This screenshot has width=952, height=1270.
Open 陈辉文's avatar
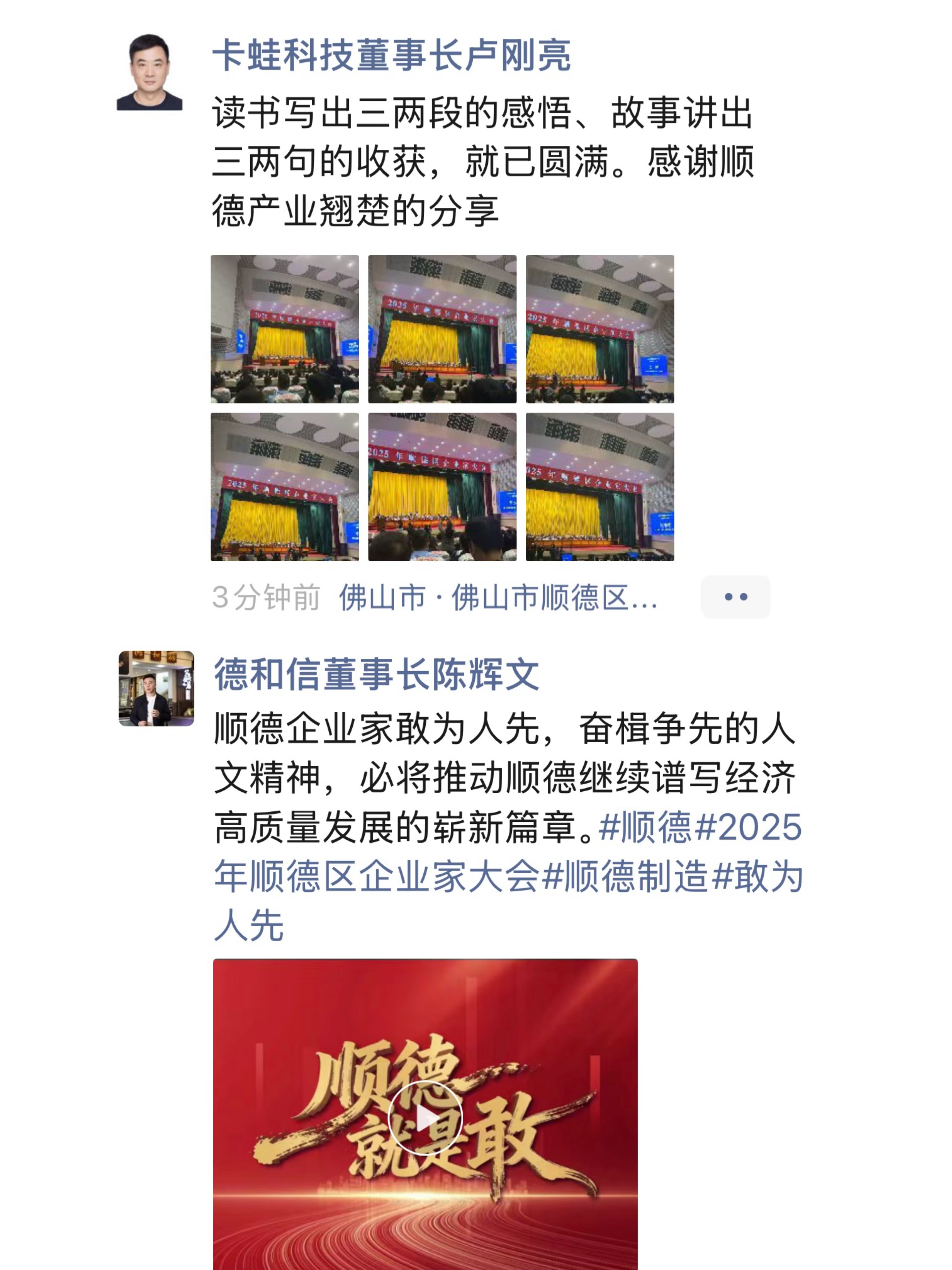point(156,688)
